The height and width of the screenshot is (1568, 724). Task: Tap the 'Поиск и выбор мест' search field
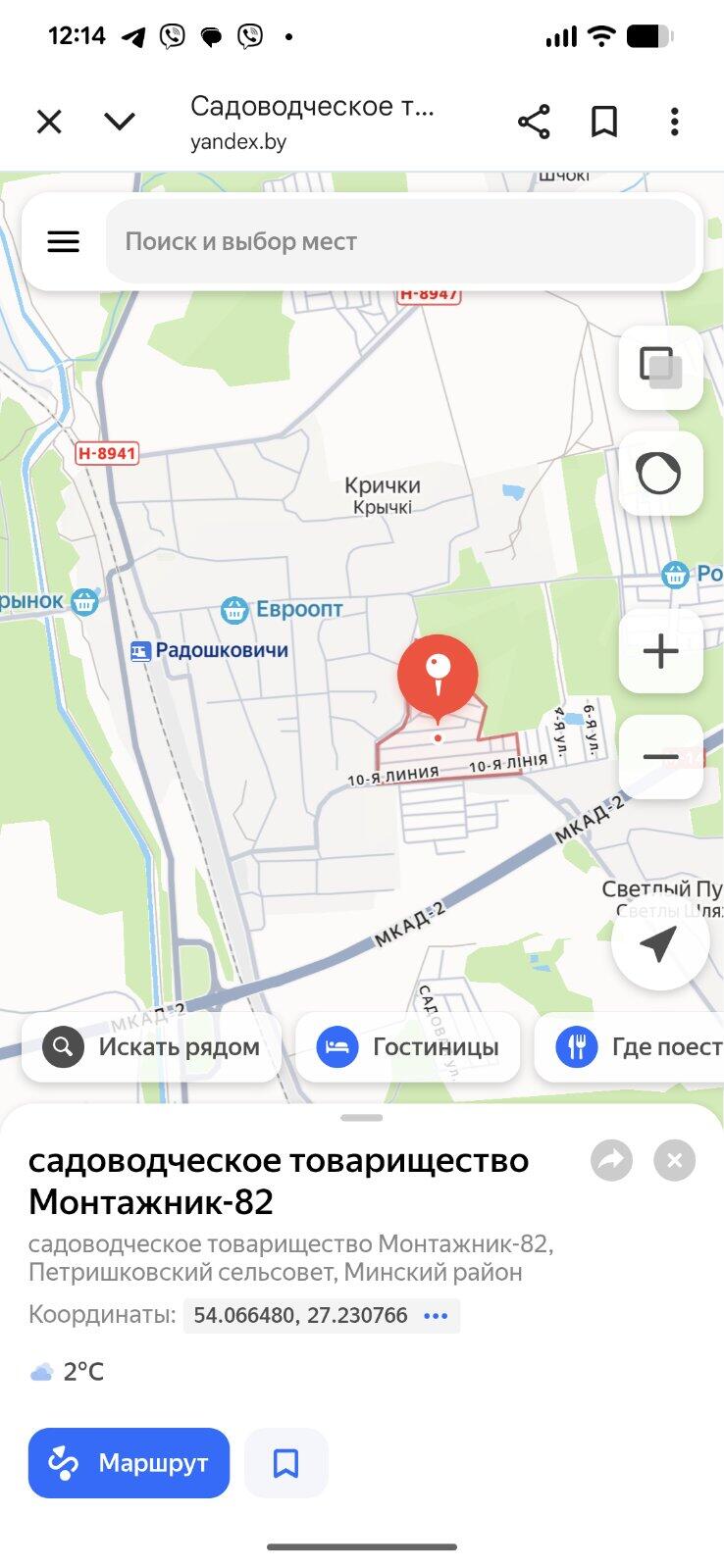click(x=400, y=241)
